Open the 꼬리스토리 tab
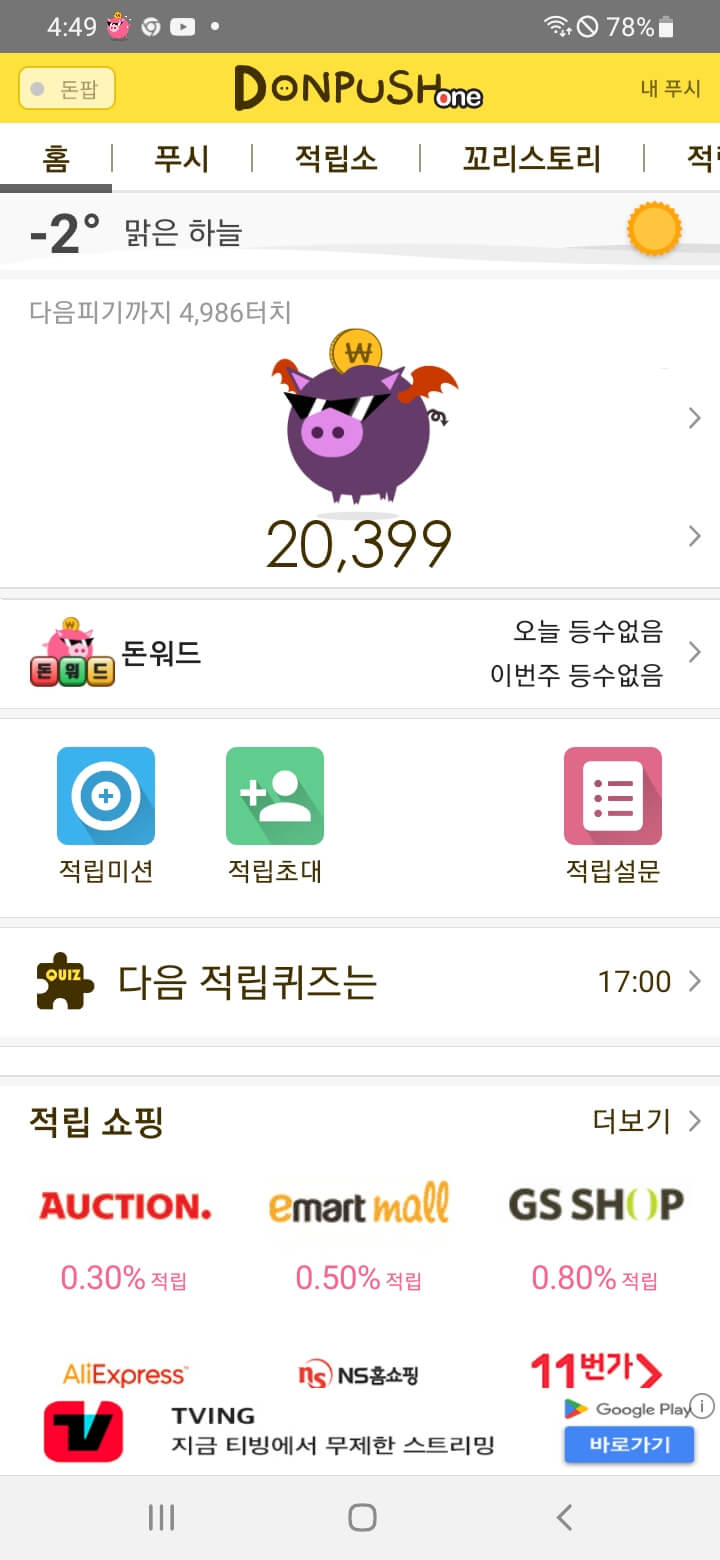This screenshot has width=720, height=1560. (531, 158)
